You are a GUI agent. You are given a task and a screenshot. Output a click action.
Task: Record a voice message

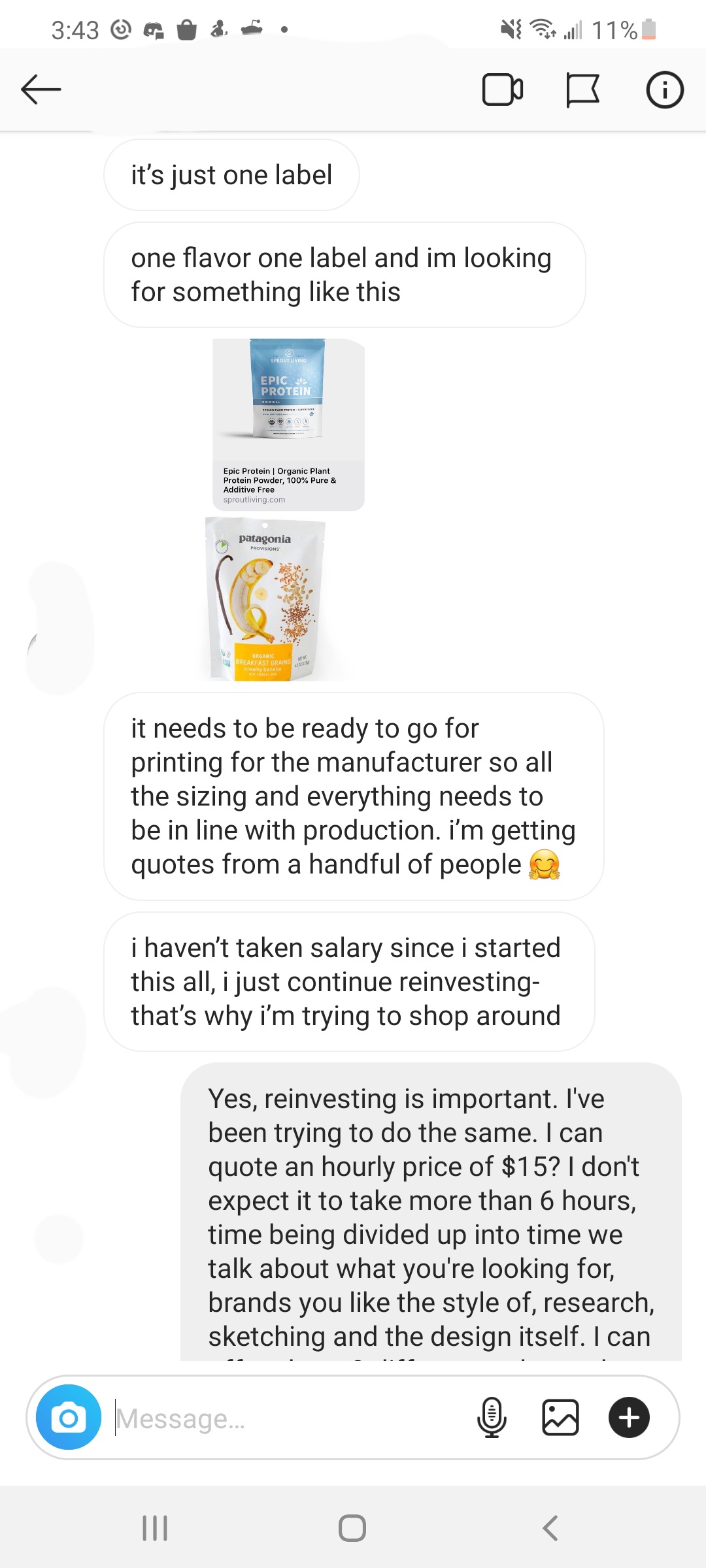click(x=492, y=1417)
